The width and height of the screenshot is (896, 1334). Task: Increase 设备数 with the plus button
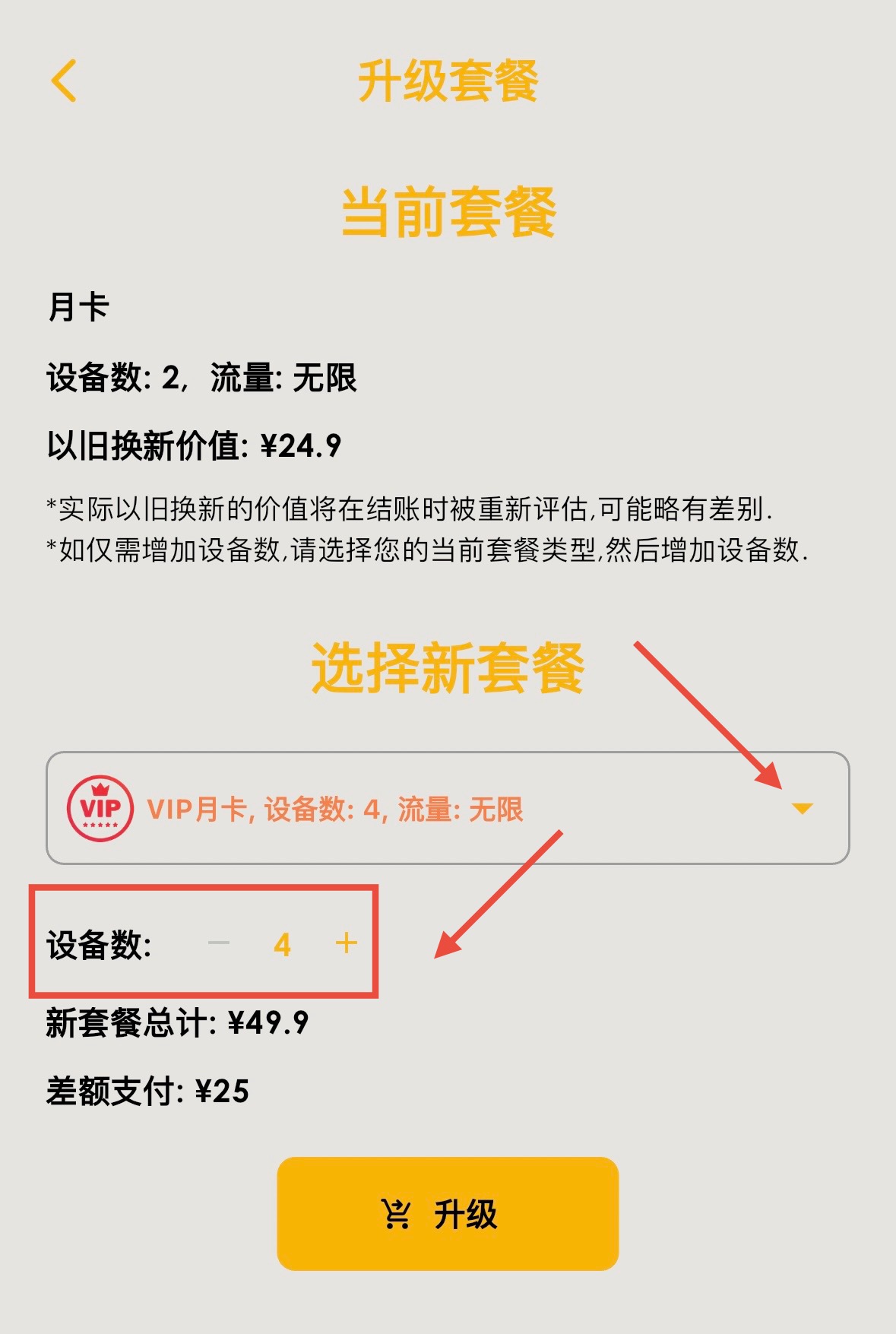[347, 943]
